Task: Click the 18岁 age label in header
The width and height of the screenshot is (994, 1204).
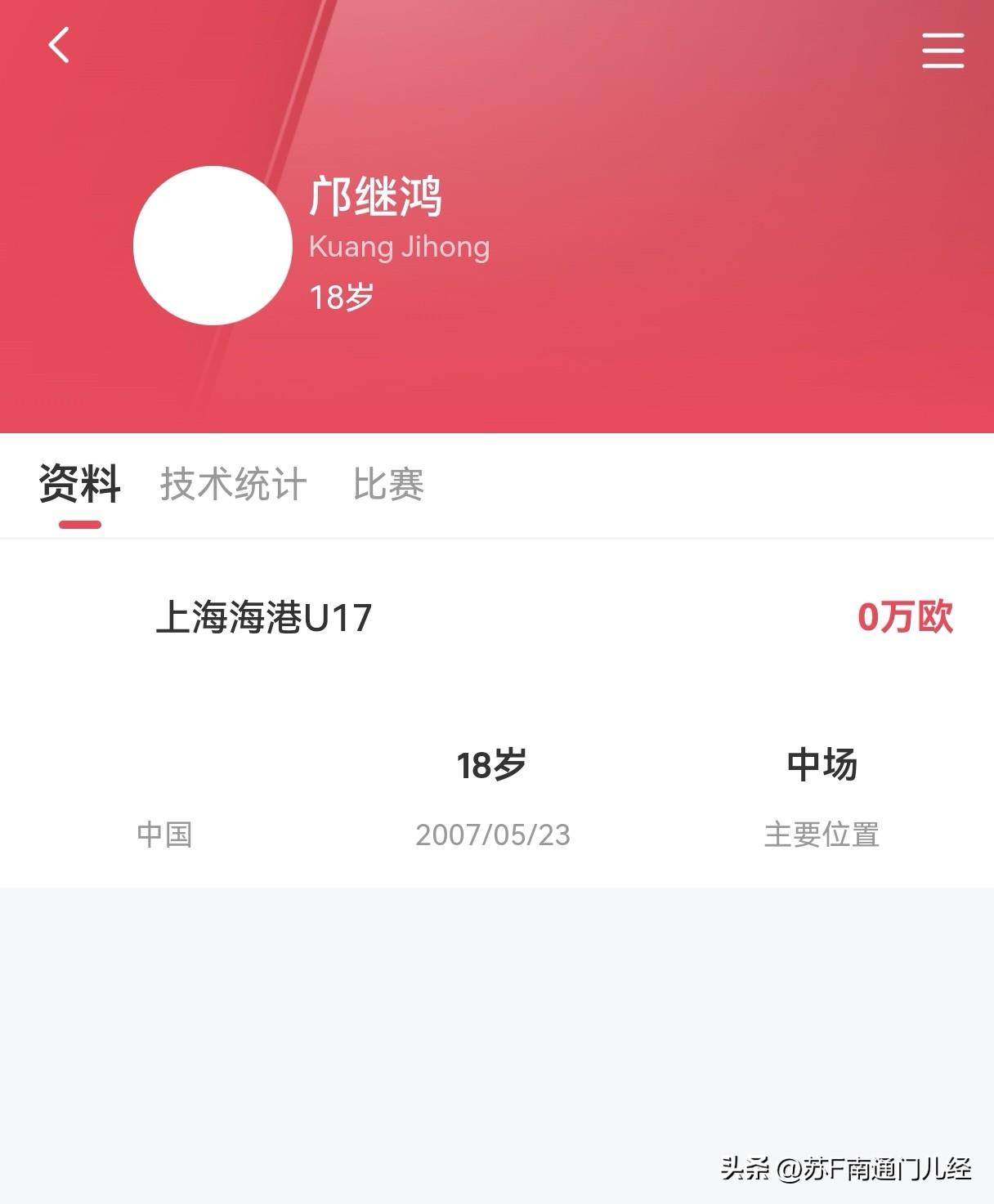Action: pos(340,296)
